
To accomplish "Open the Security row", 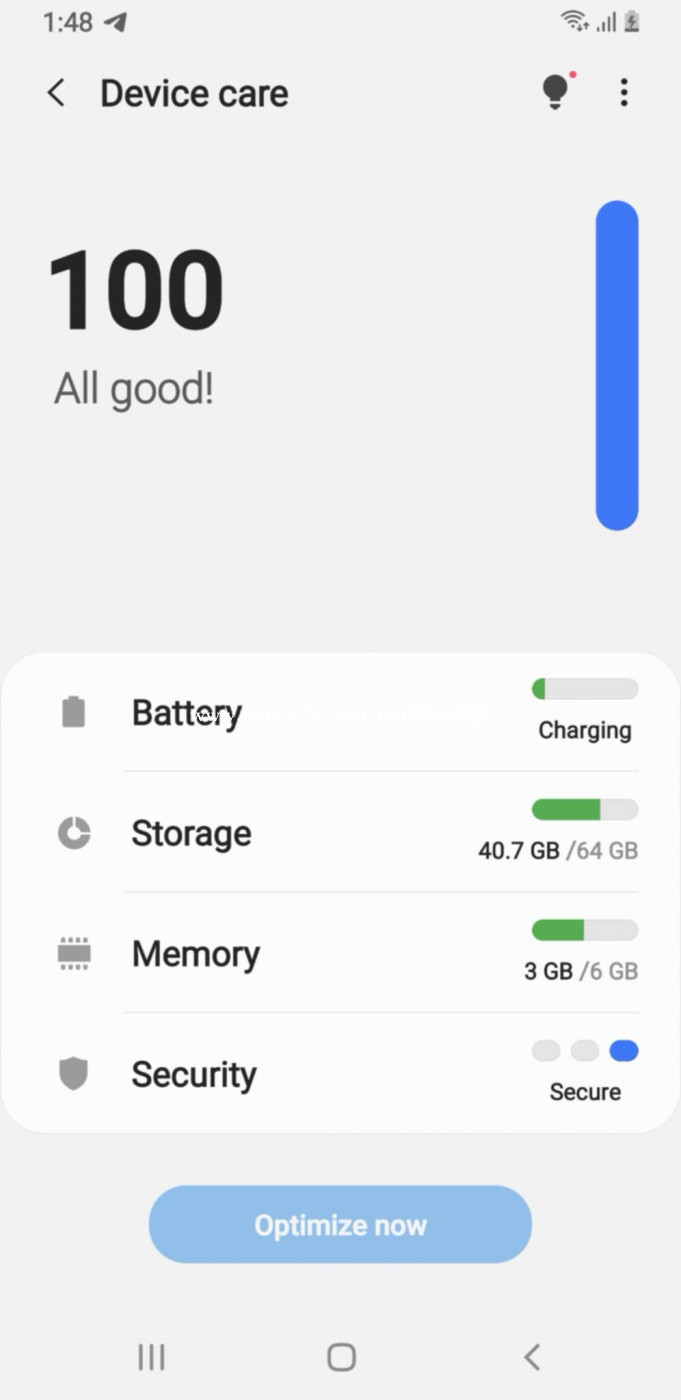I will click(340, 1073).
